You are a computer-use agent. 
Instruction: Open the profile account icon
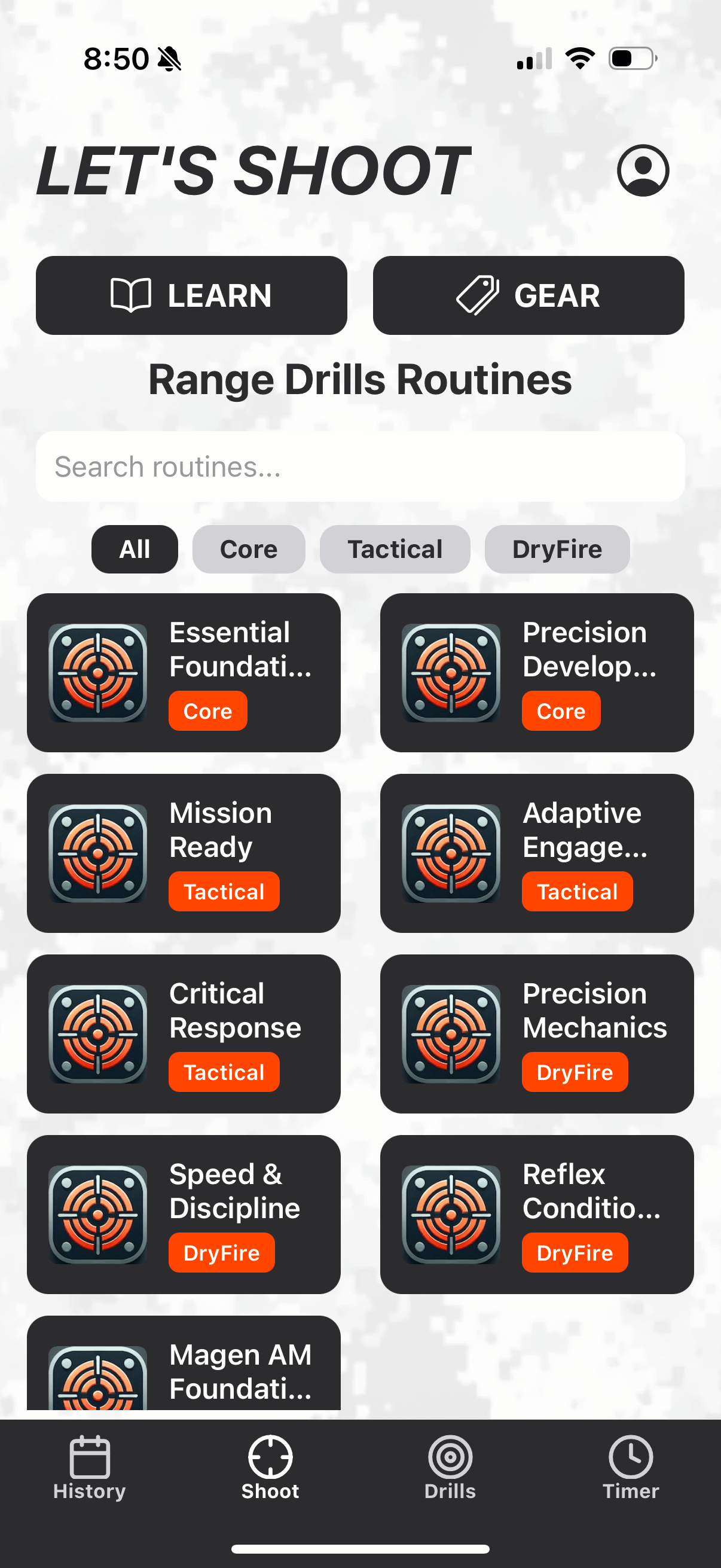tap(643, 170)
